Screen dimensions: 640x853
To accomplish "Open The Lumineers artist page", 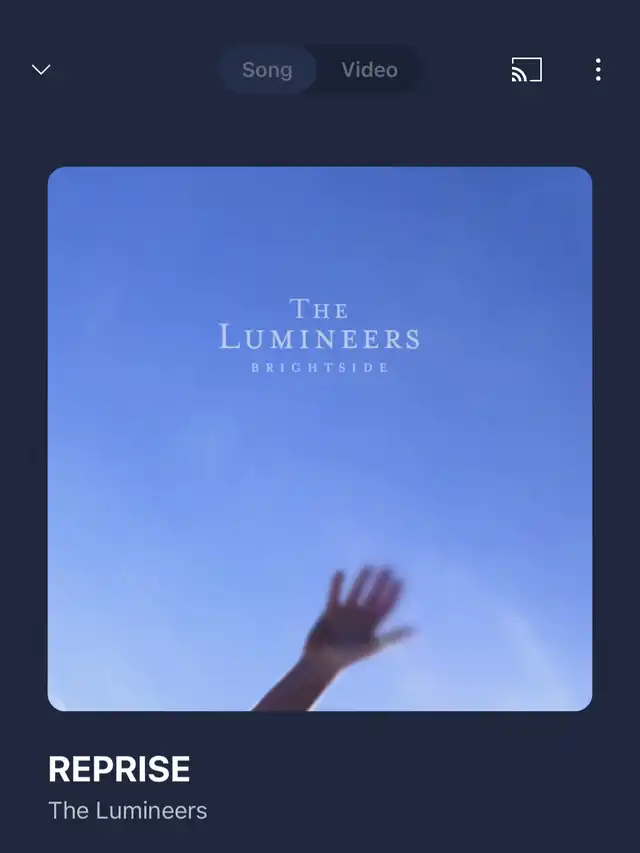I will 128,811.
